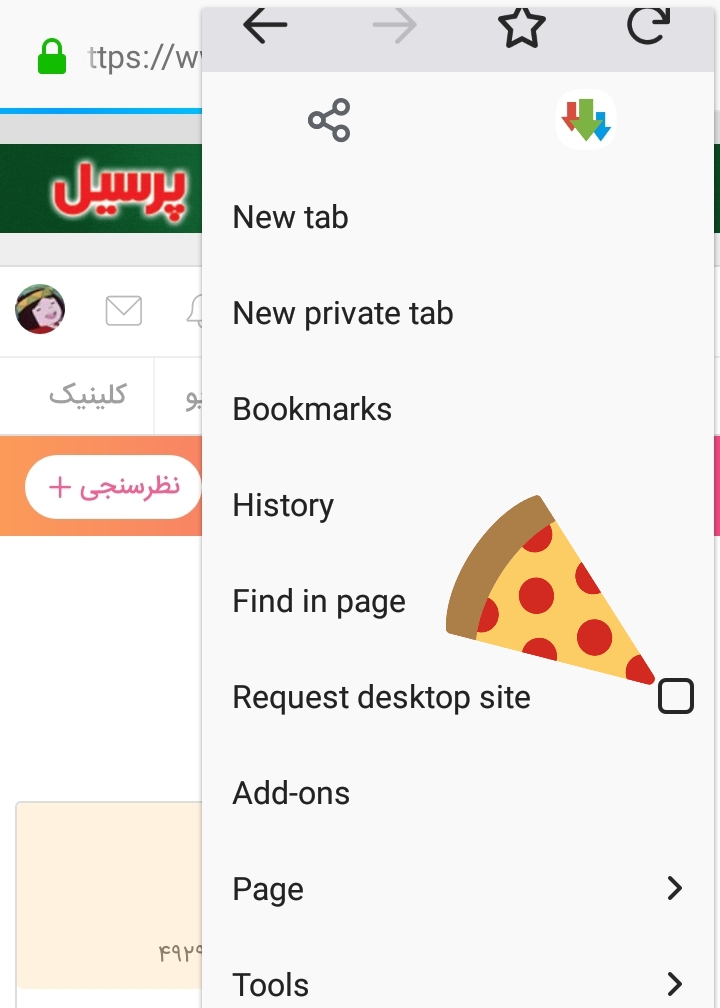Open Add-ons
Screen dimensions: 720x1008
291,793
